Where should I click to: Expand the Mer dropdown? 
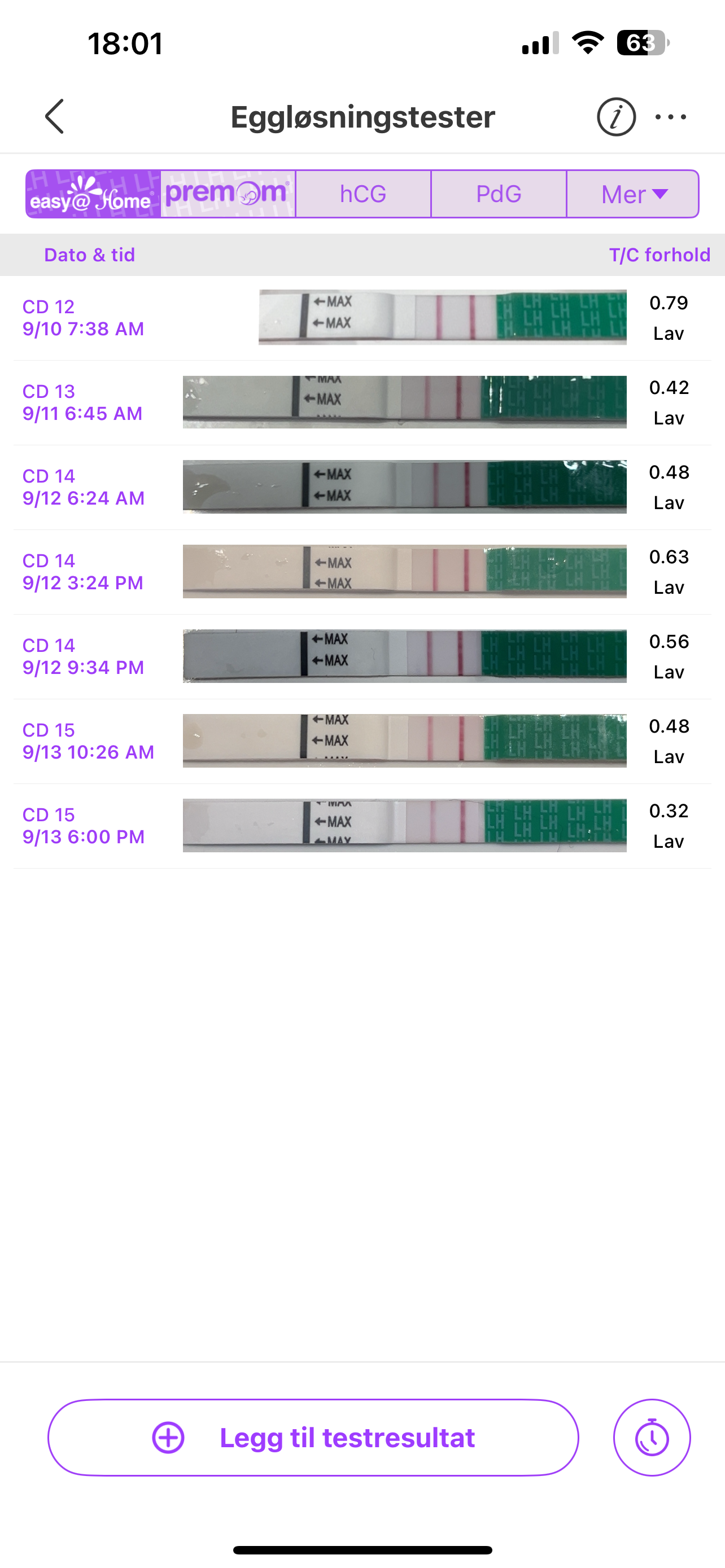click(x=632, y=194)
